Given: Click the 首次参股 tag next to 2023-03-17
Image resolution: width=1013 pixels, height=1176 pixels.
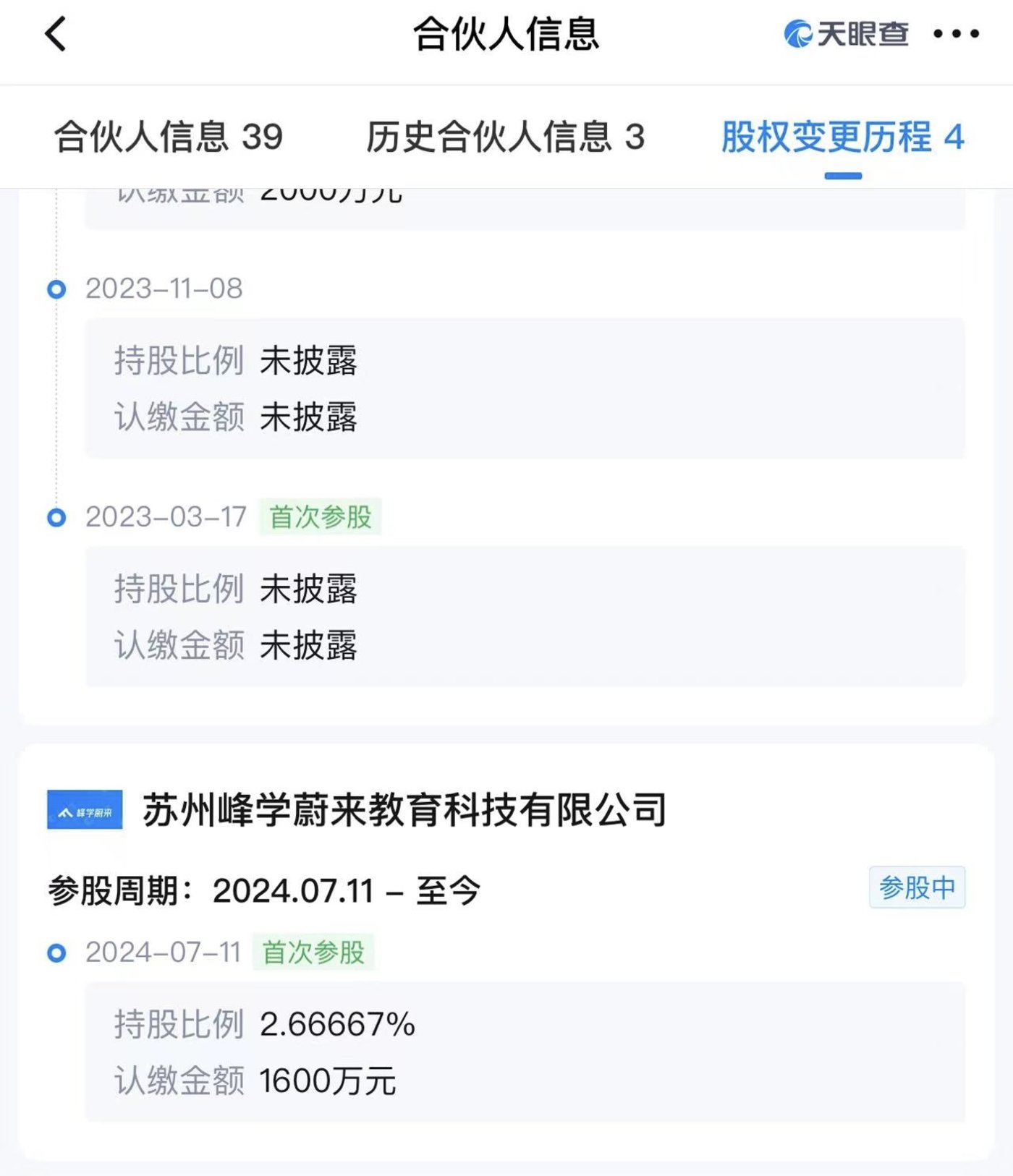Looking at the screenshot, I should (321, 518).
